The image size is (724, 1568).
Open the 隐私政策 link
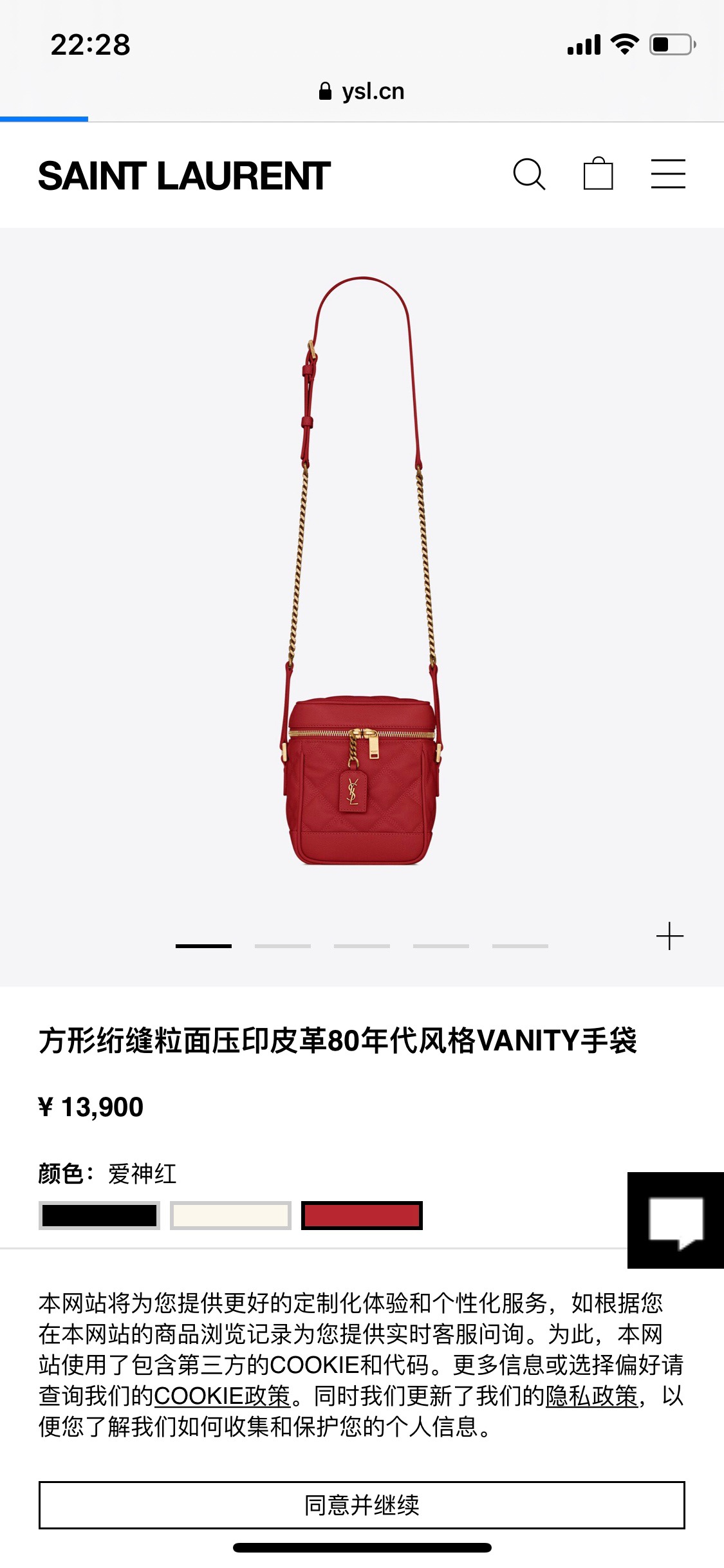point(591,1395)
